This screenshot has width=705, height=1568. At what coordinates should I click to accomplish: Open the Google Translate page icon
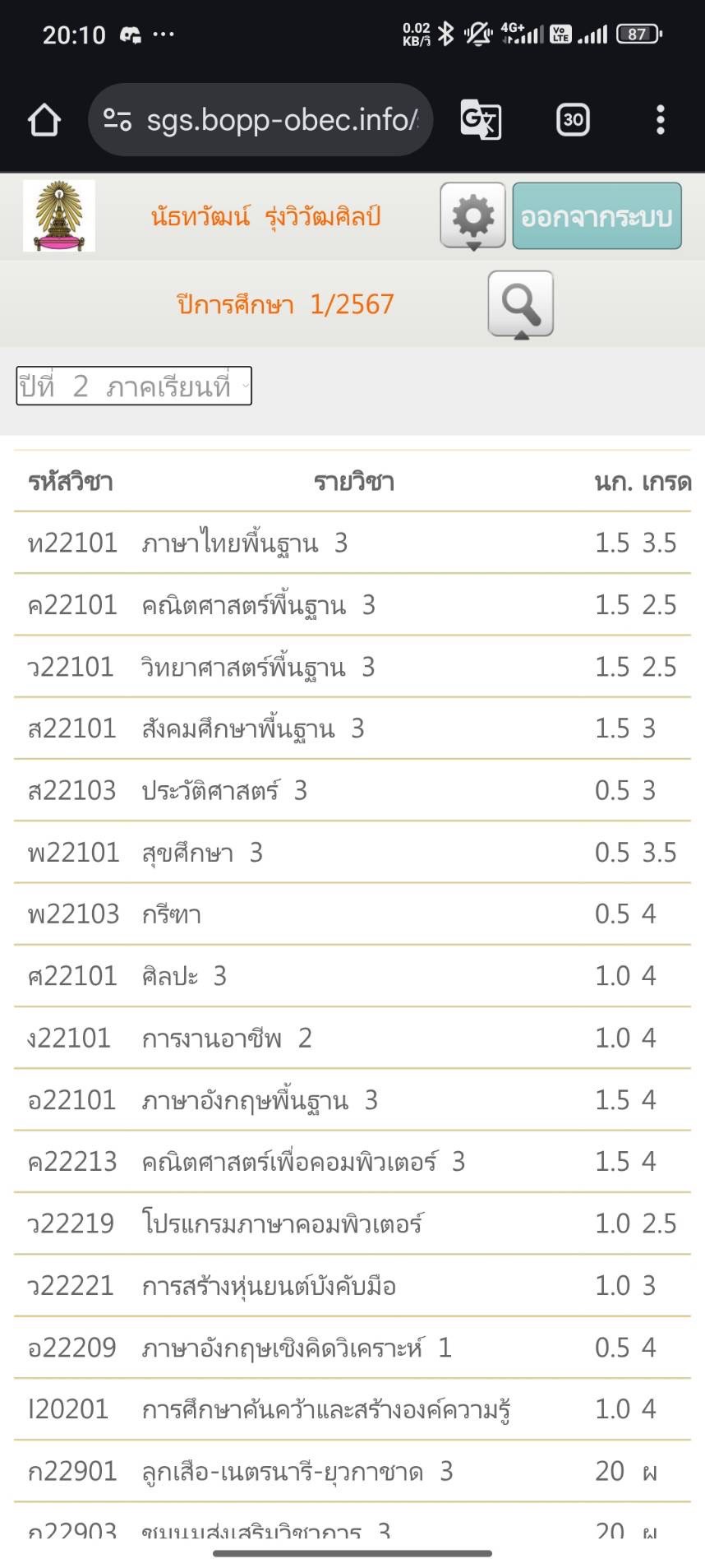(481, 120)
